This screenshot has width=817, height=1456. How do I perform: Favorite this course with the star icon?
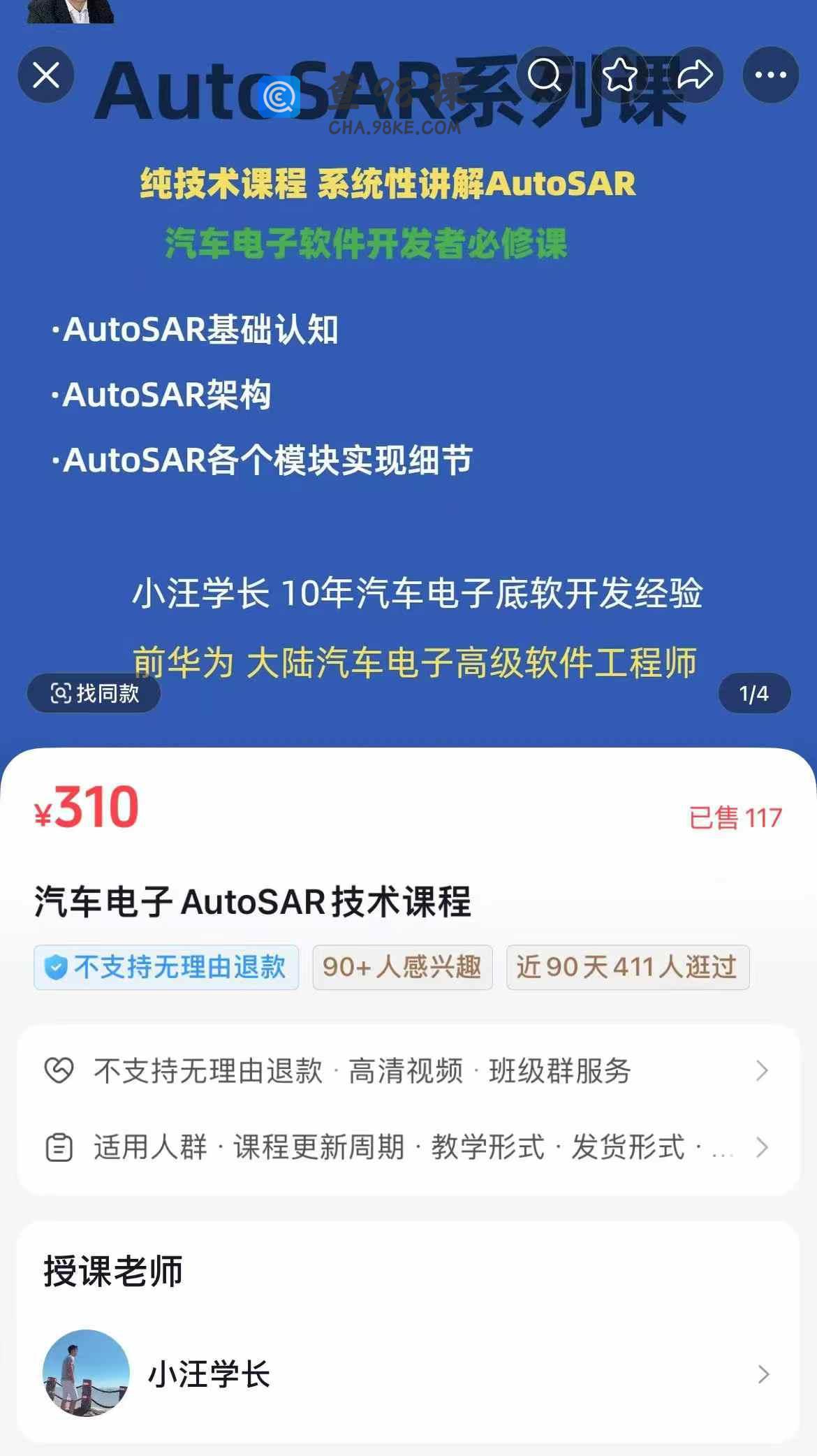coord(620,75)
